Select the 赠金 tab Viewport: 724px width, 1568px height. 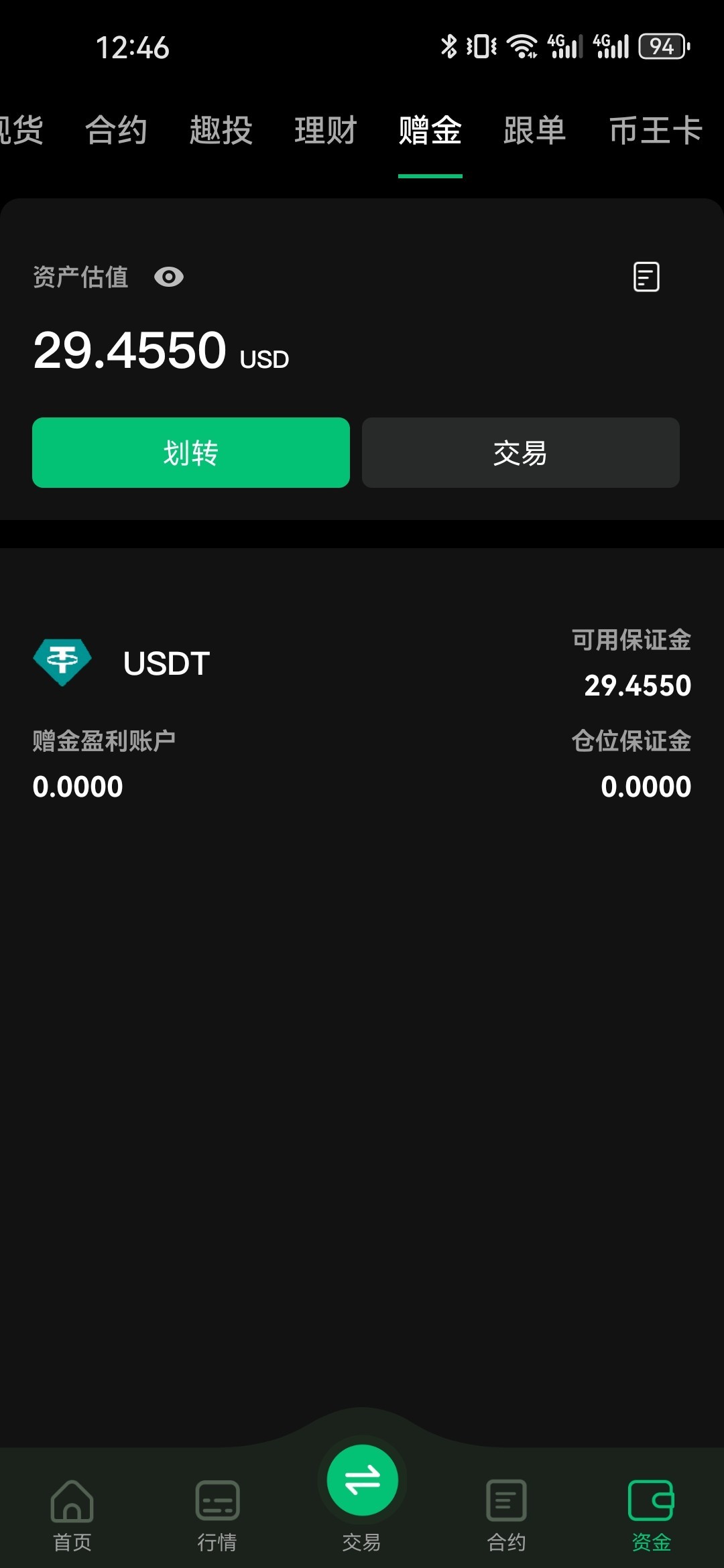[x=430, y=130]
